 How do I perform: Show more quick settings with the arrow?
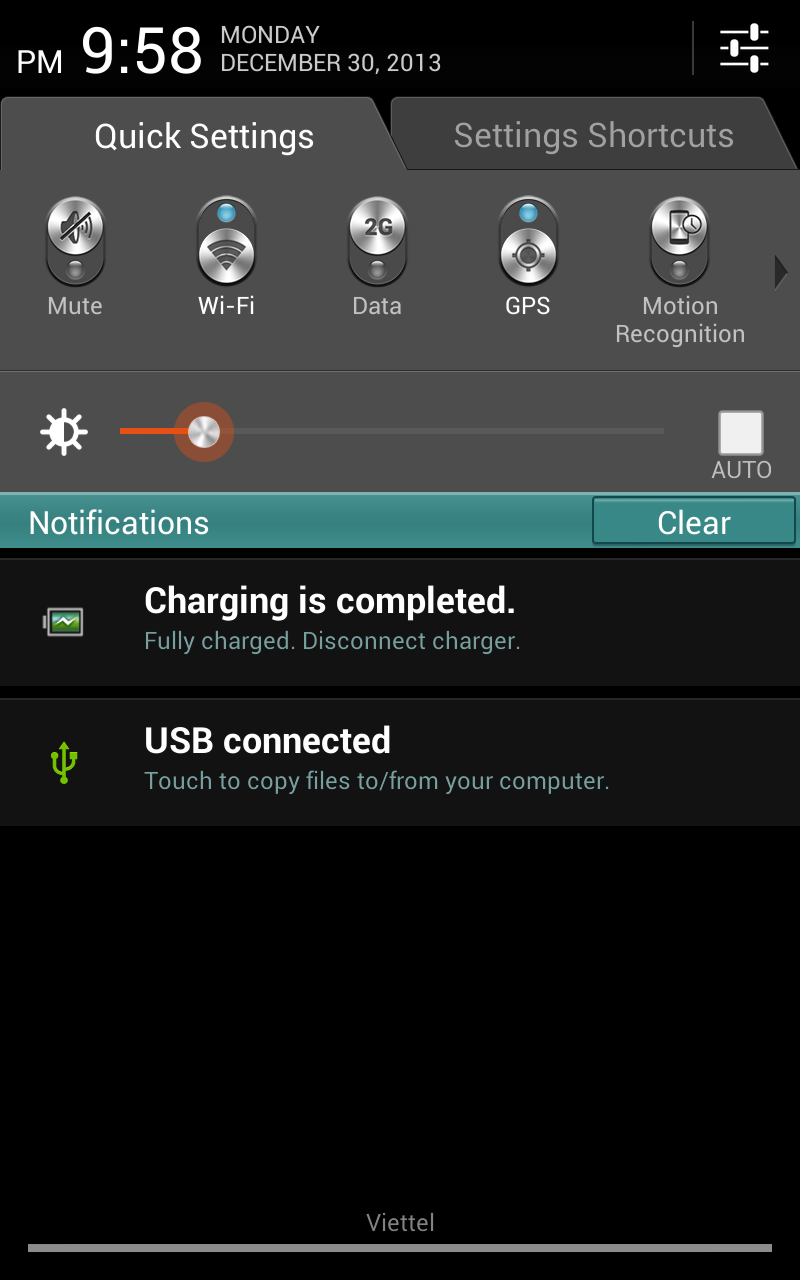tap(781, 272)
